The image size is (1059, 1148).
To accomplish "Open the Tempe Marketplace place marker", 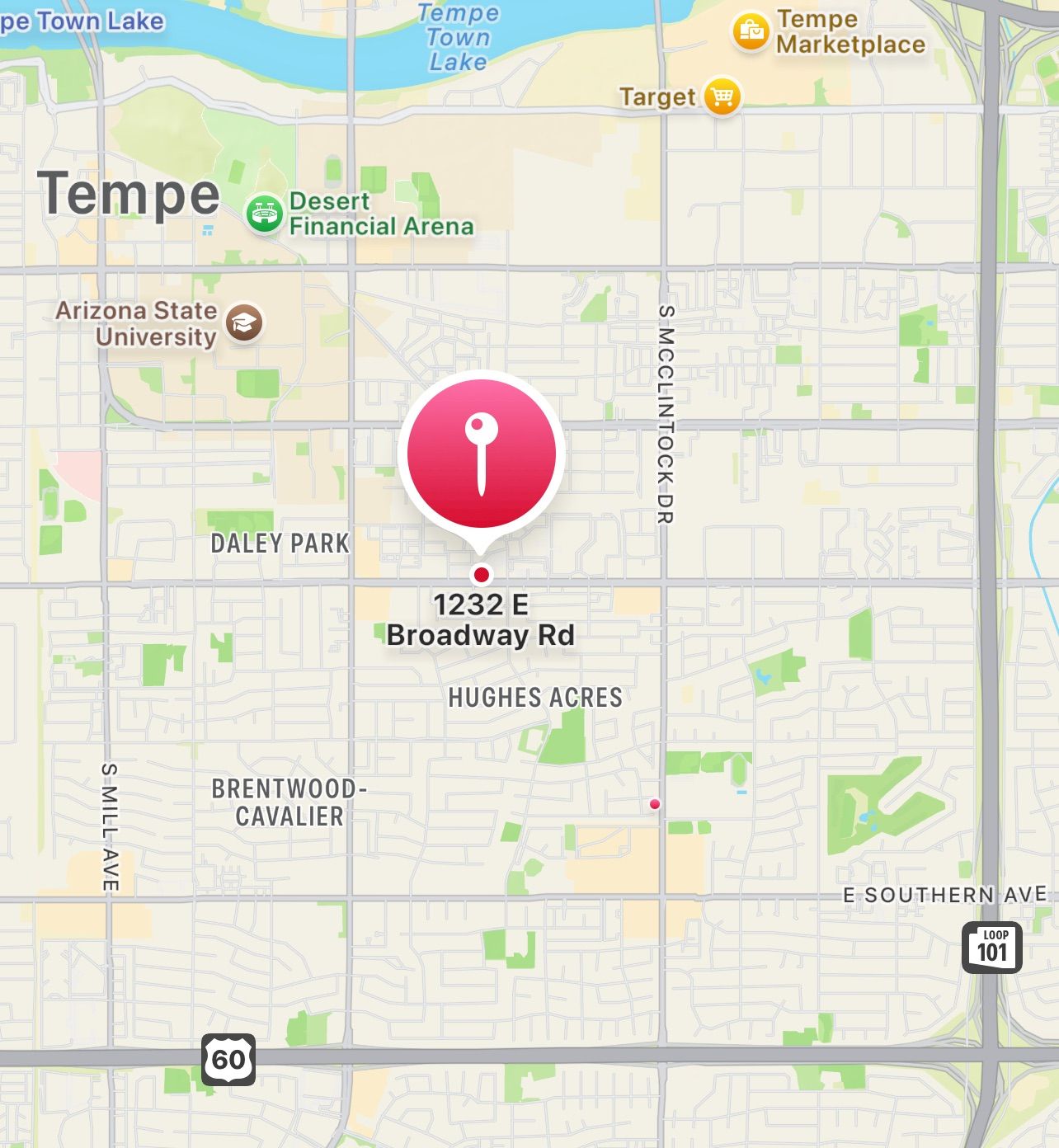I will coord(751,32).
